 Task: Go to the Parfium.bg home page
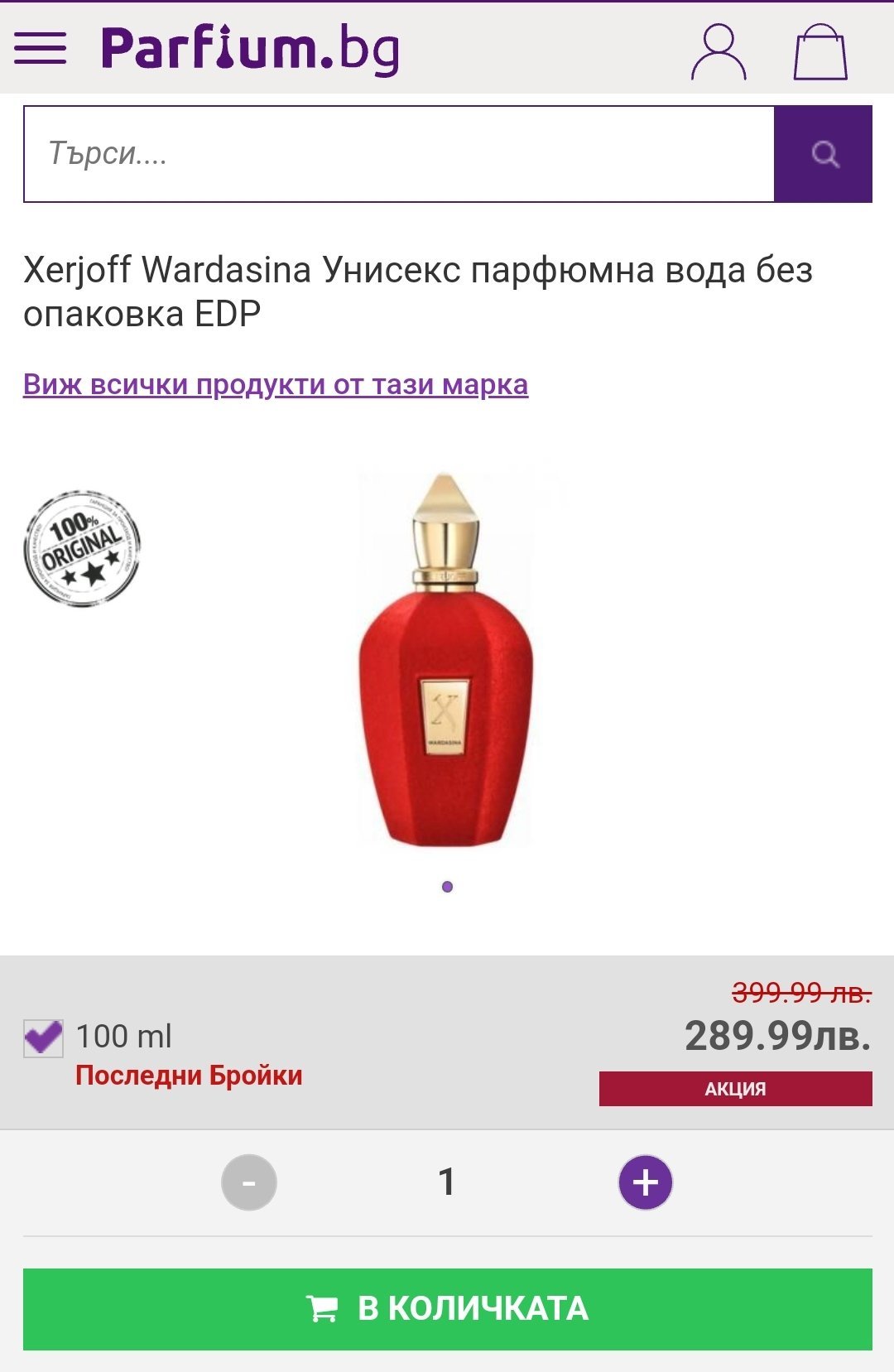(250, 50)
